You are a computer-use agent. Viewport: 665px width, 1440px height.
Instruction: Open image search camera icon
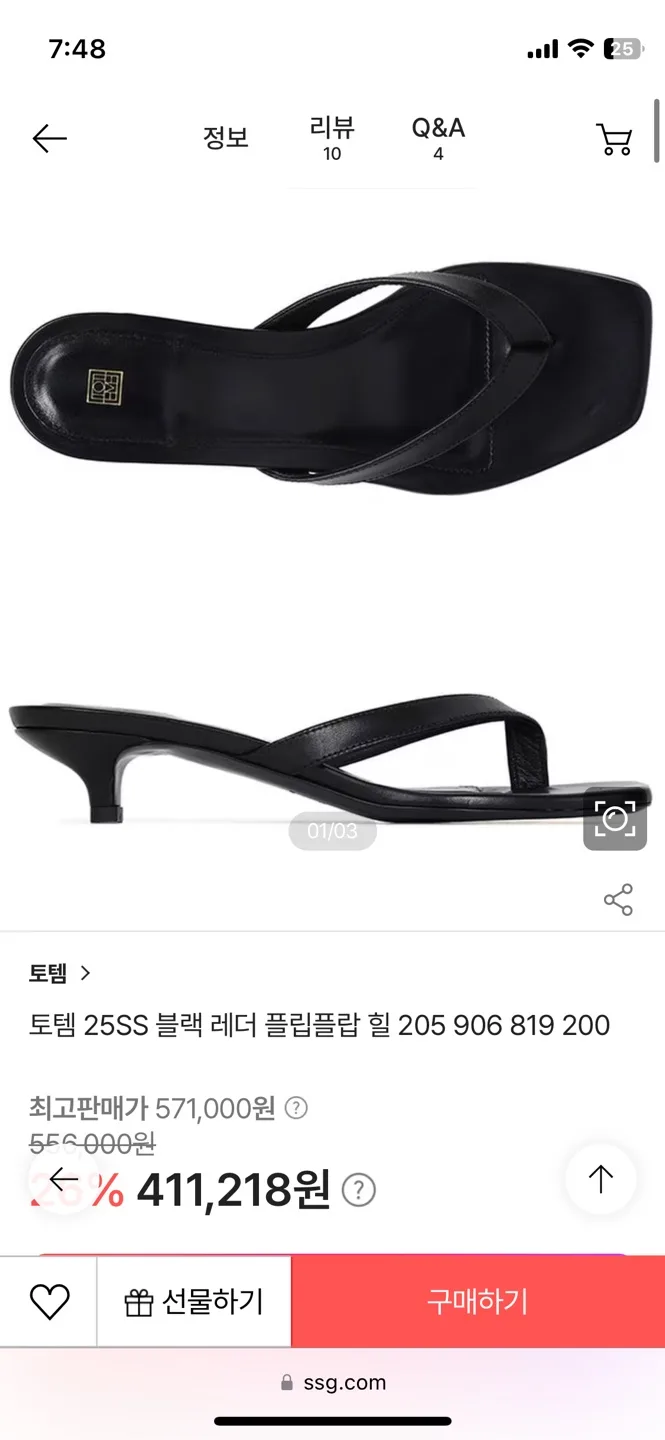tap(614, 820)
